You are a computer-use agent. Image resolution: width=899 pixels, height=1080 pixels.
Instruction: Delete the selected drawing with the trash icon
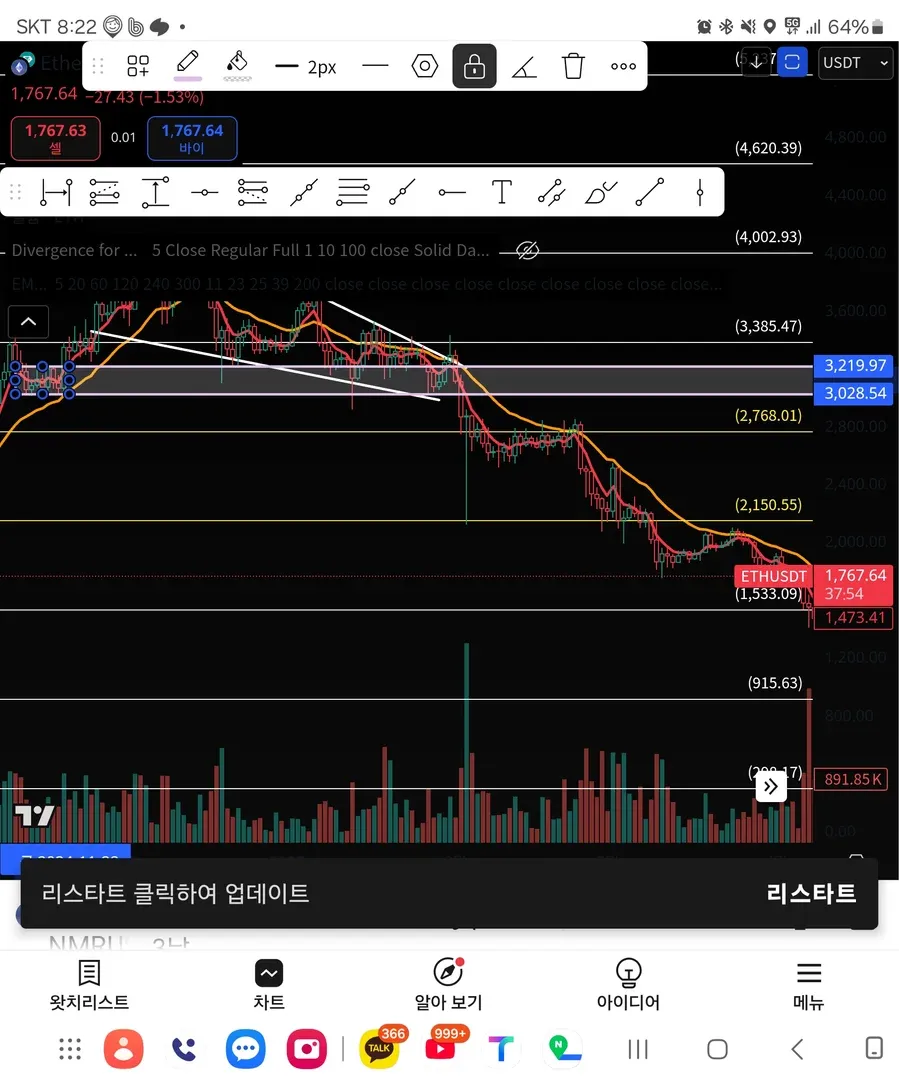[x=573, y=67]
